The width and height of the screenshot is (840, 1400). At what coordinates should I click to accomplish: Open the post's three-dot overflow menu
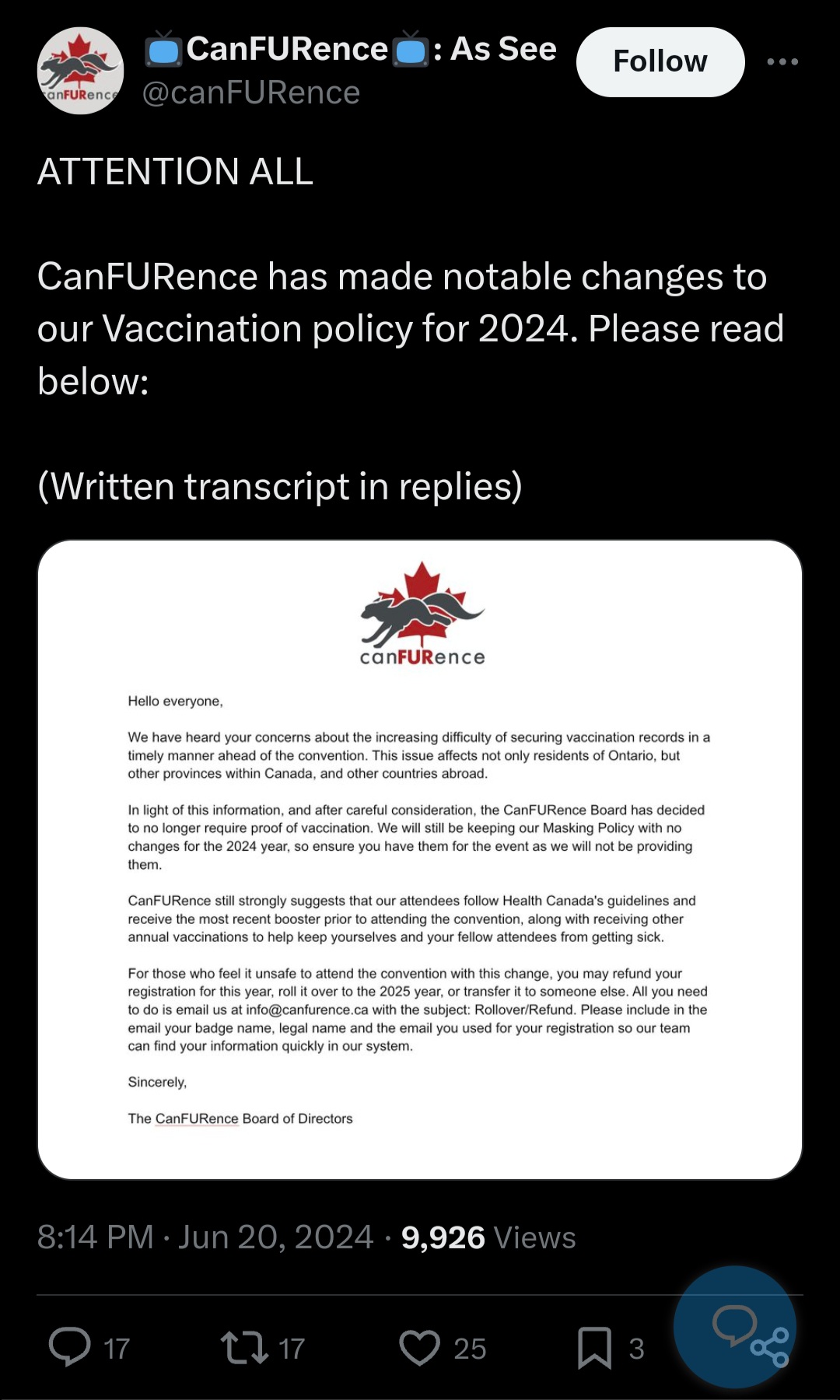click(x=782, y=62)
